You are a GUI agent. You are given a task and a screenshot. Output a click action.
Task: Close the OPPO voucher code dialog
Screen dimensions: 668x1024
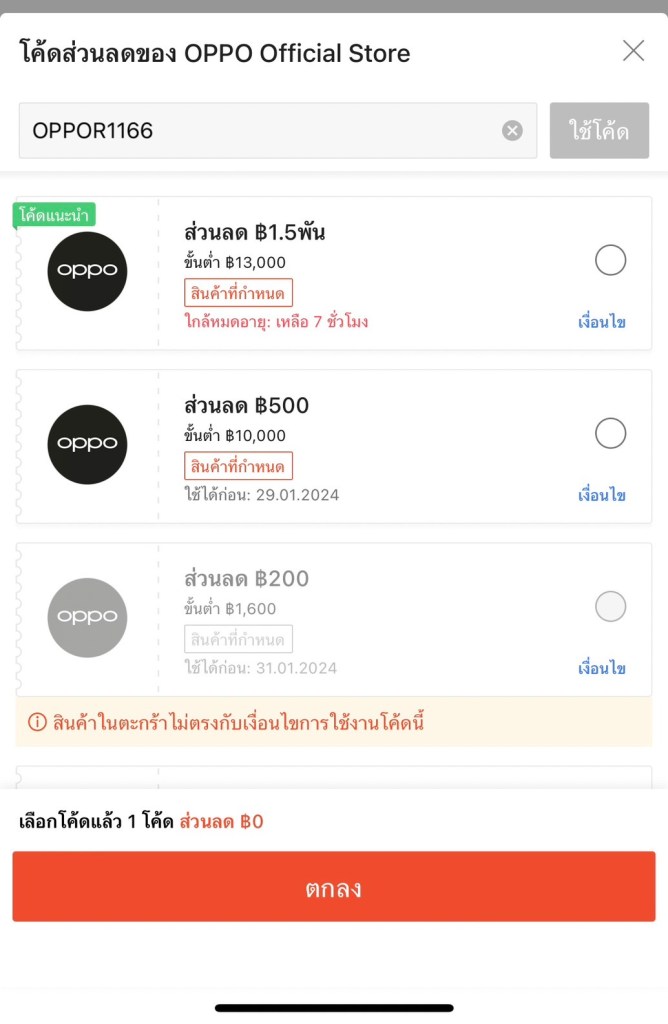633,51
